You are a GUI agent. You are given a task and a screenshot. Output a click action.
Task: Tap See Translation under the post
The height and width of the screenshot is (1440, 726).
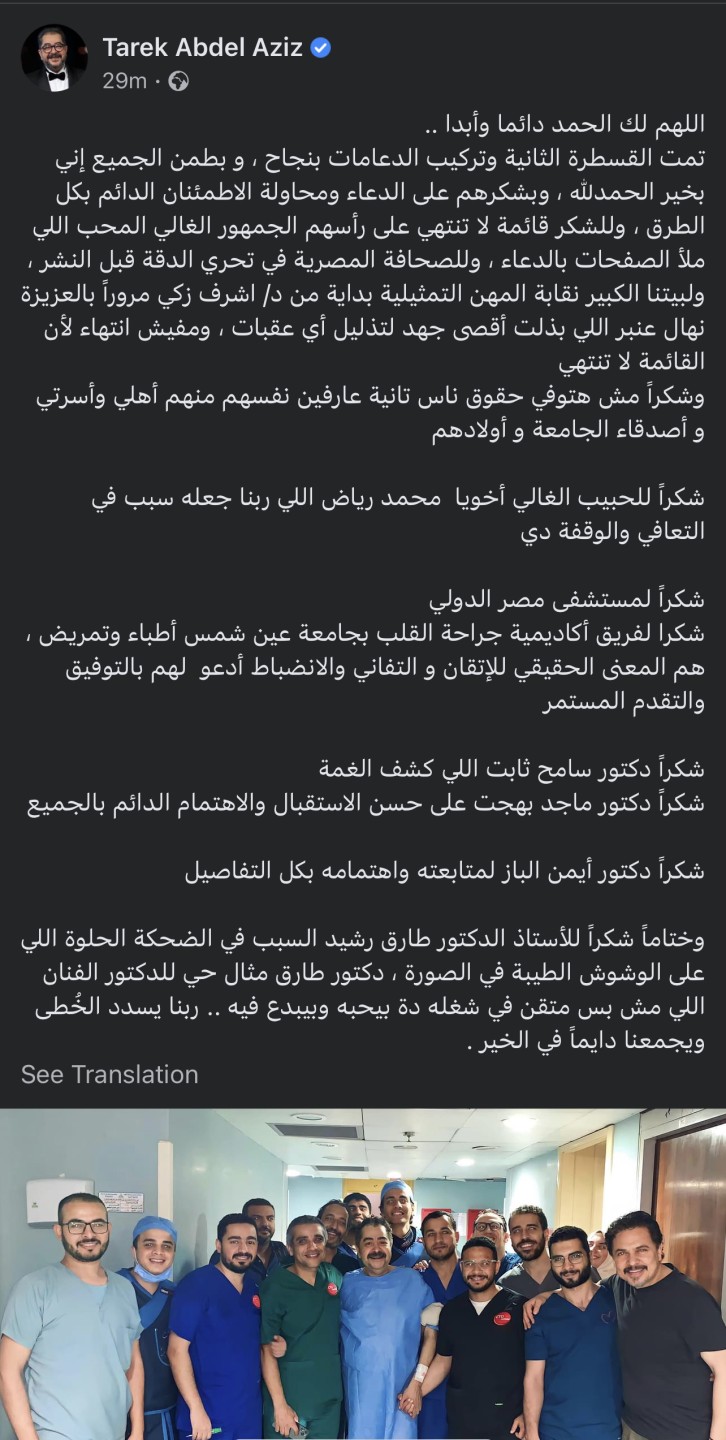tap(110, 1074)
